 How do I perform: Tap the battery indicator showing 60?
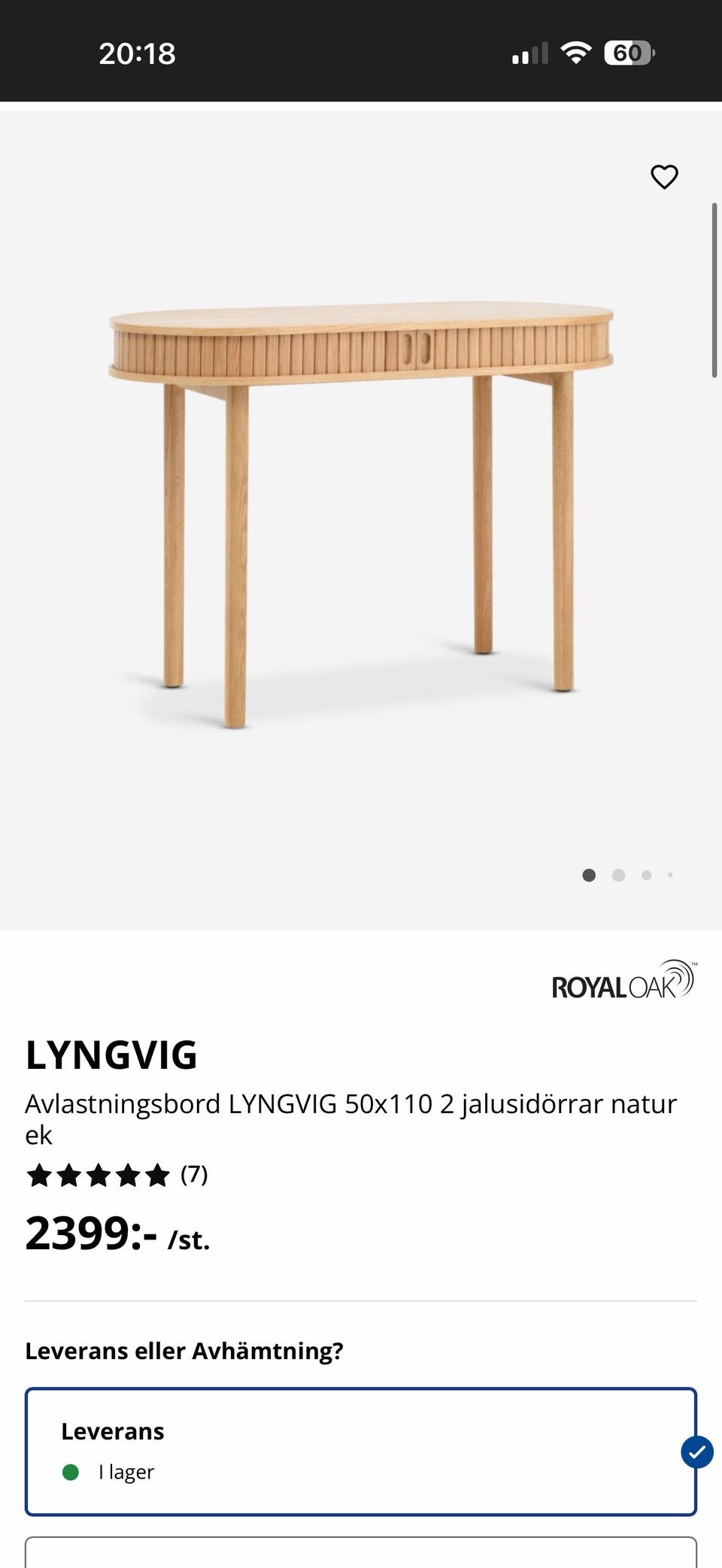tap(626, 53)
